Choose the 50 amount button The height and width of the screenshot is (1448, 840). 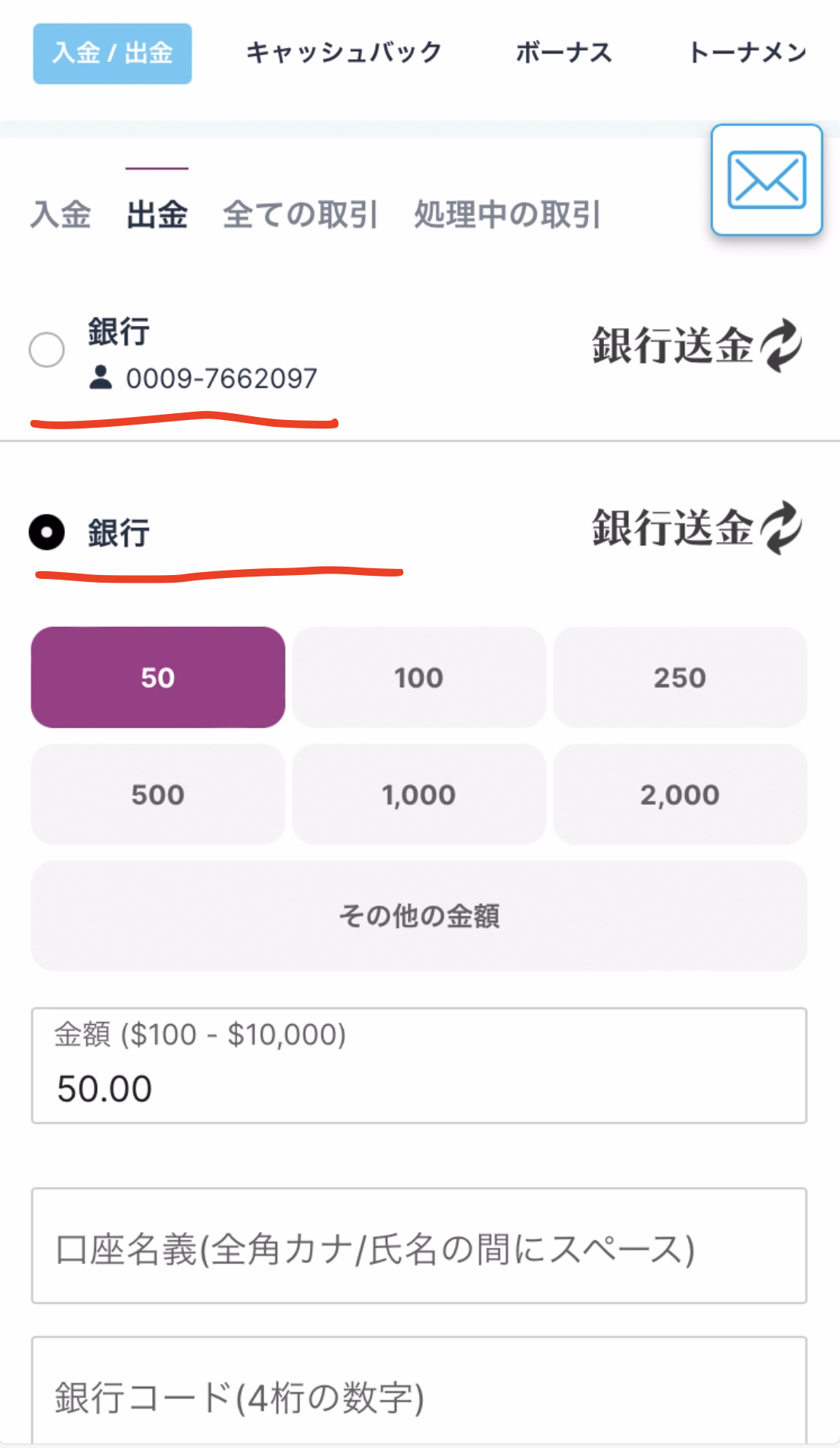click(158, 677)
